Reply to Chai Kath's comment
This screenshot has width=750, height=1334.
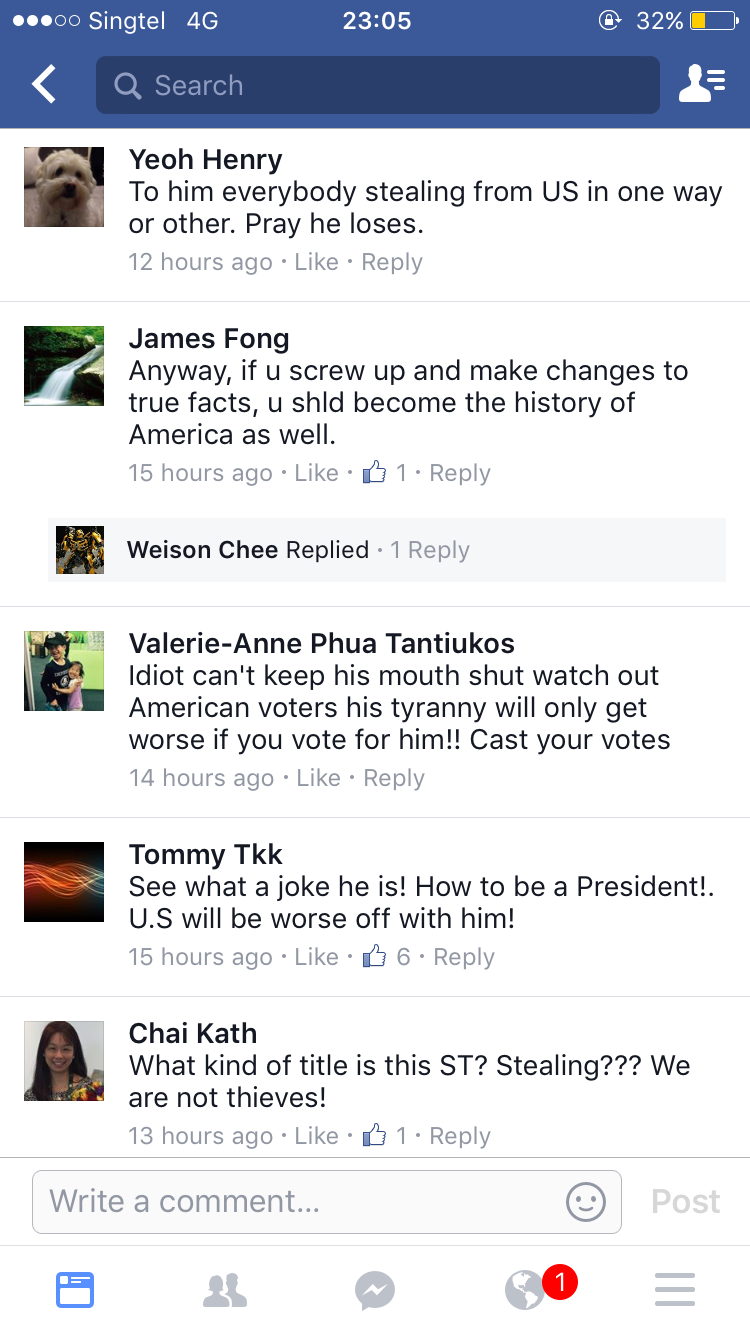pos(460,1136)
